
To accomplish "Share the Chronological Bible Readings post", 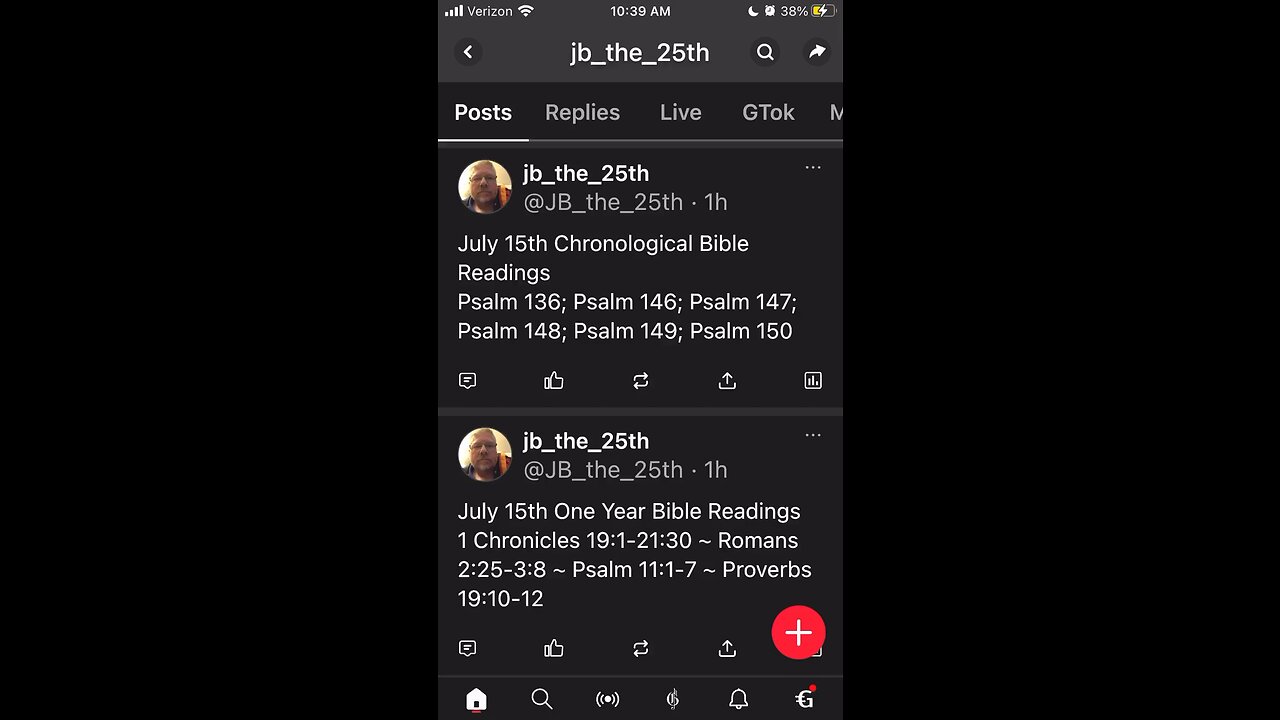I will (727, 381).
